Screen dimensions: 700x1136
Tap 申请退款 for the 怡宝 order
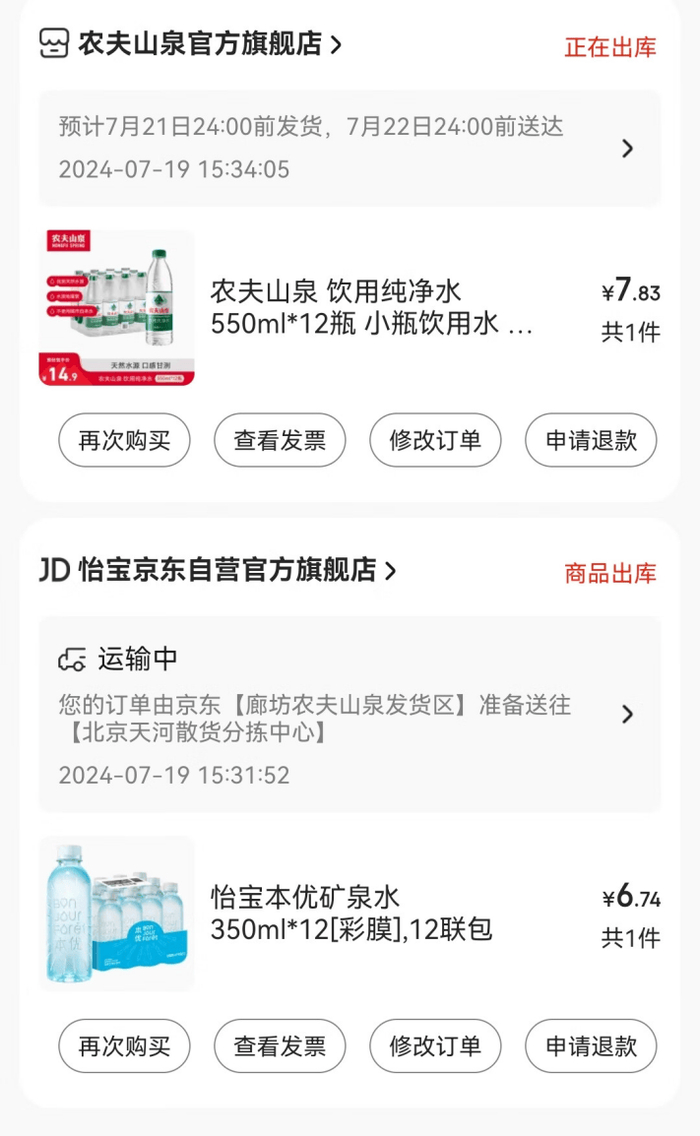[591, 1046]
